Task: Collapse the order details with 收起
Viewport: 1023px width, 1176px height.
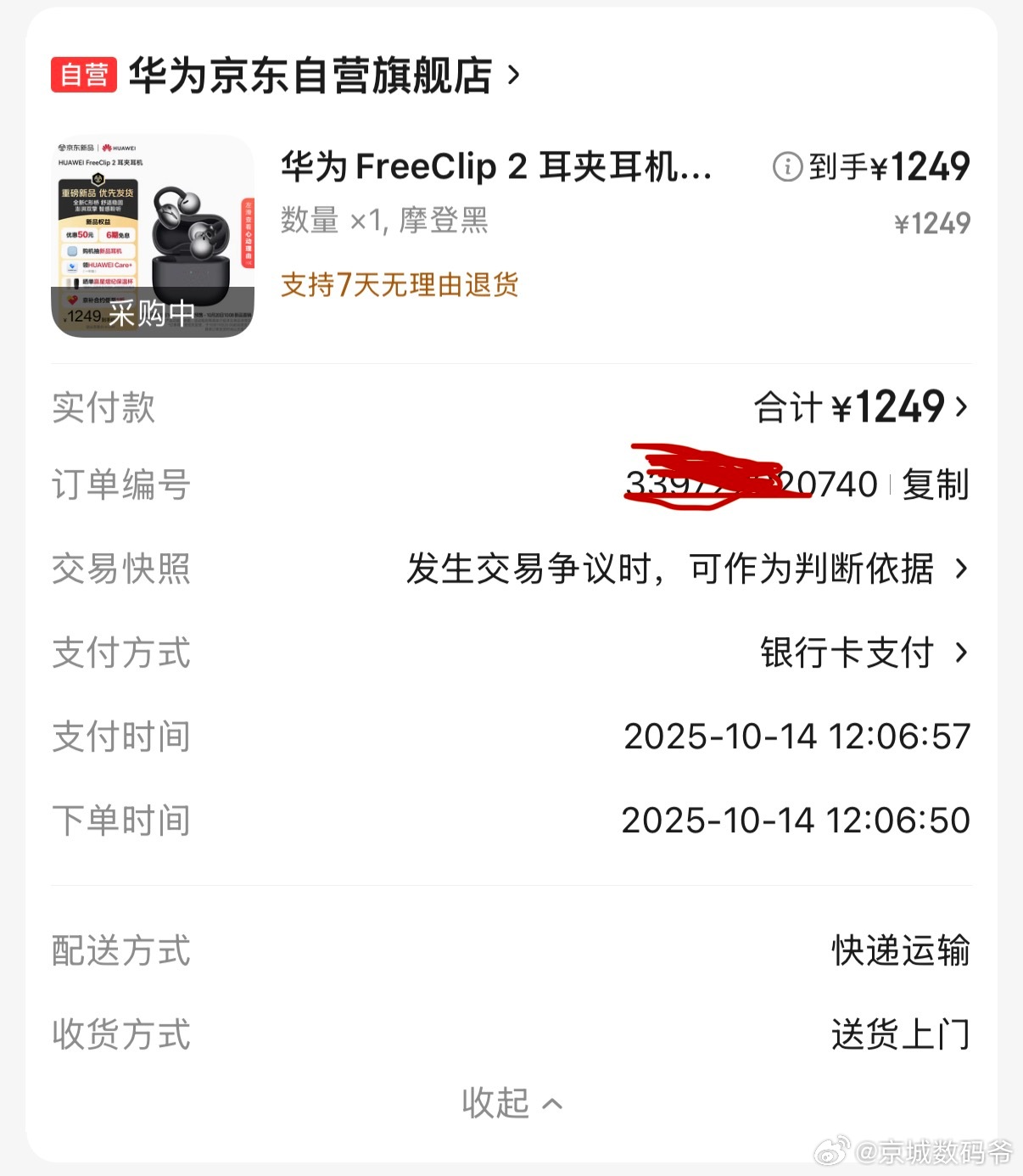Action: pyautogui.click(x=511, y=1102)
